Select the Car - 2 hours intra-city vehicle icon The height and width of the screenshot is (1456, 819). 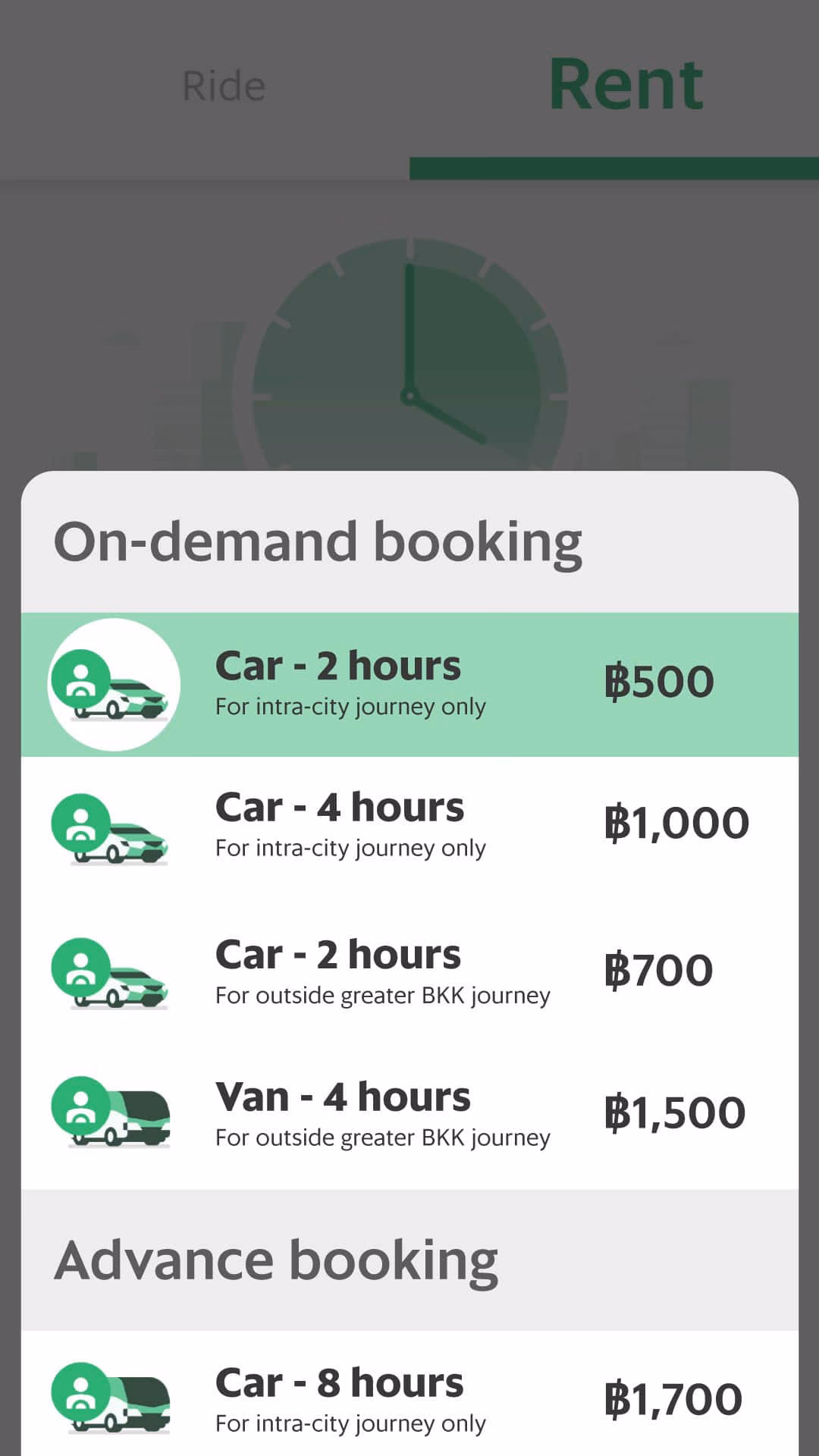pyautogui.click(x=115, y=682)
